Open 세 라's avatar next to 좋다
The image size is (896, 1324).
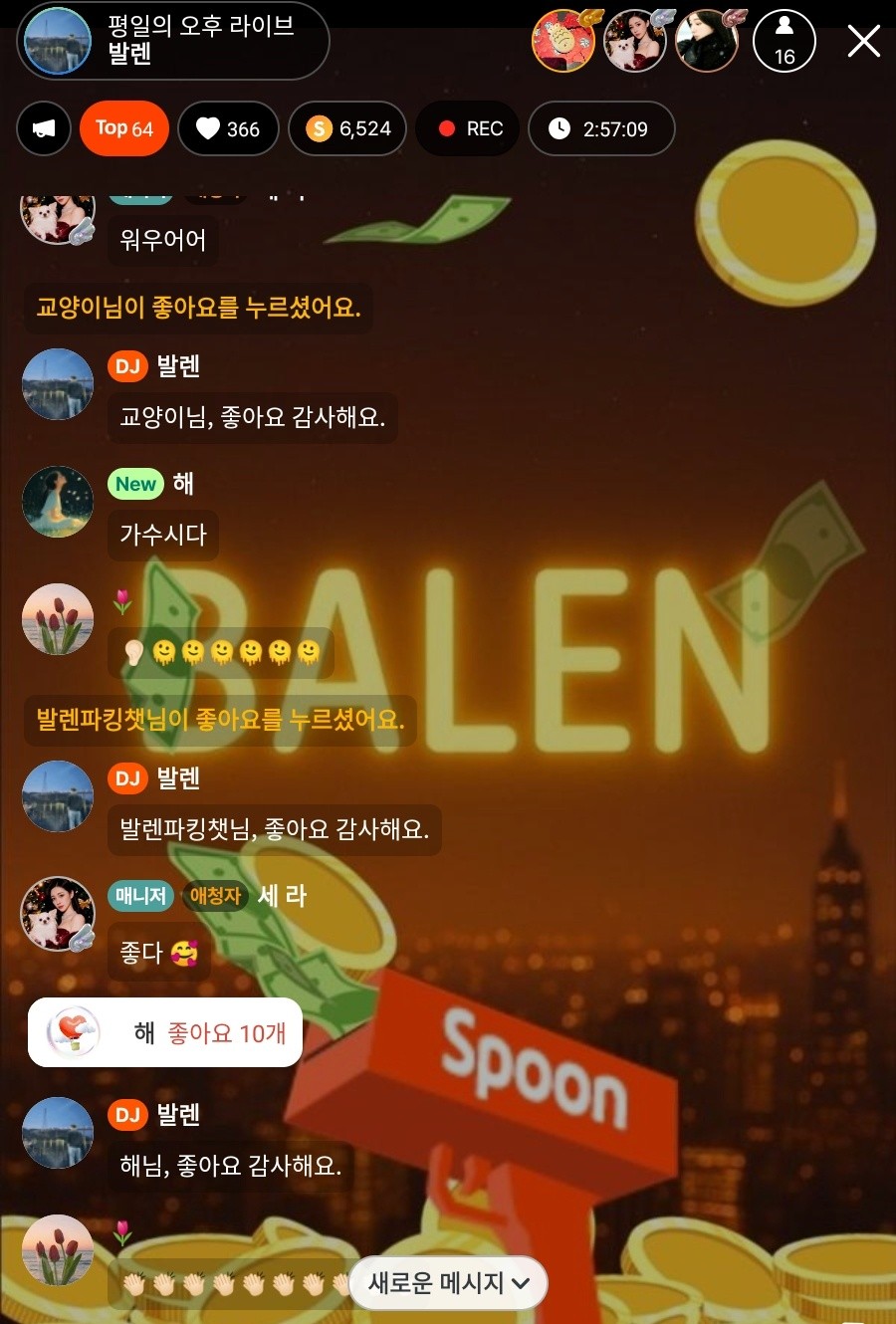click(x=58, y=914)
